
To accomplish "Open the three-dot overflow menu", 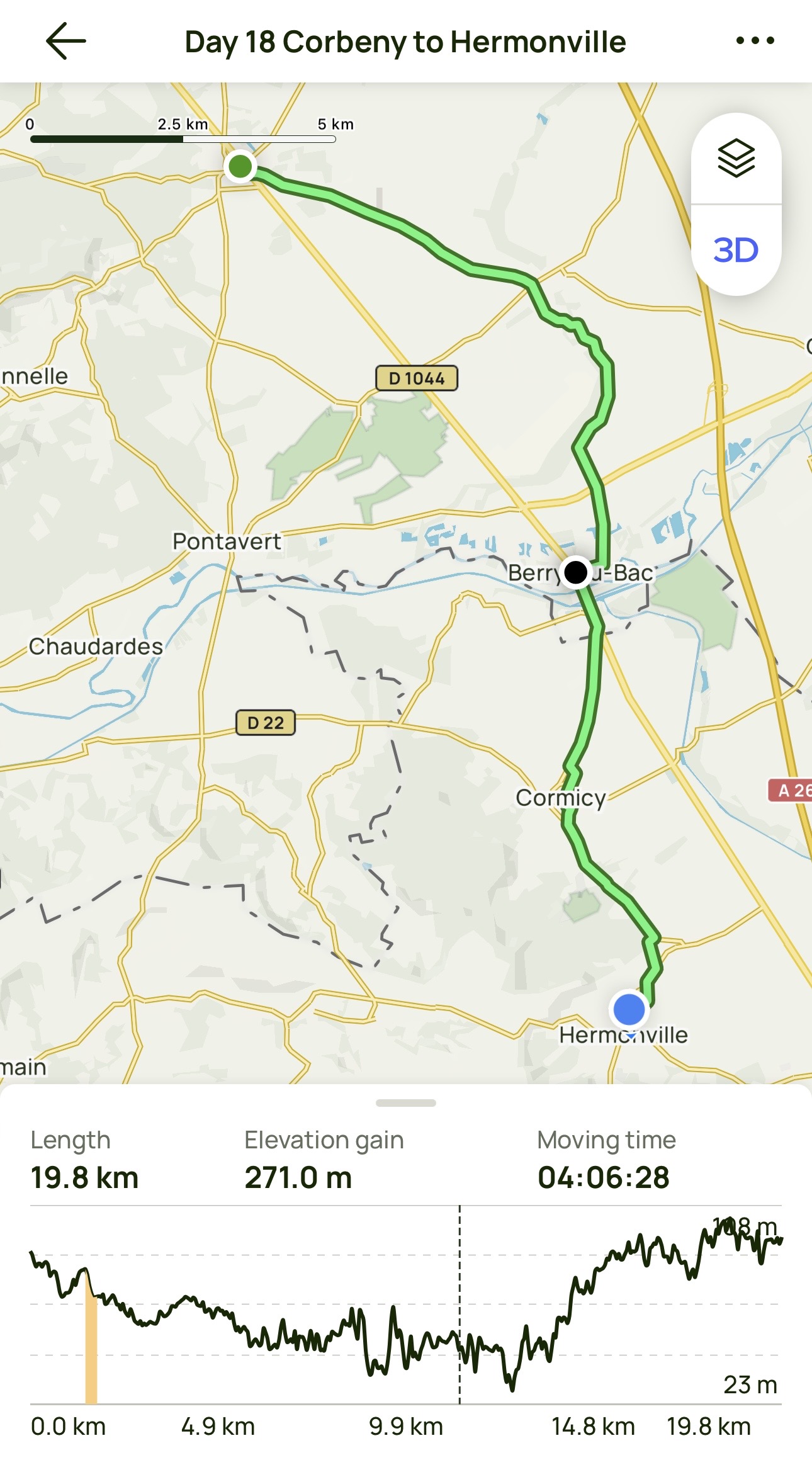I will point(755,42).
